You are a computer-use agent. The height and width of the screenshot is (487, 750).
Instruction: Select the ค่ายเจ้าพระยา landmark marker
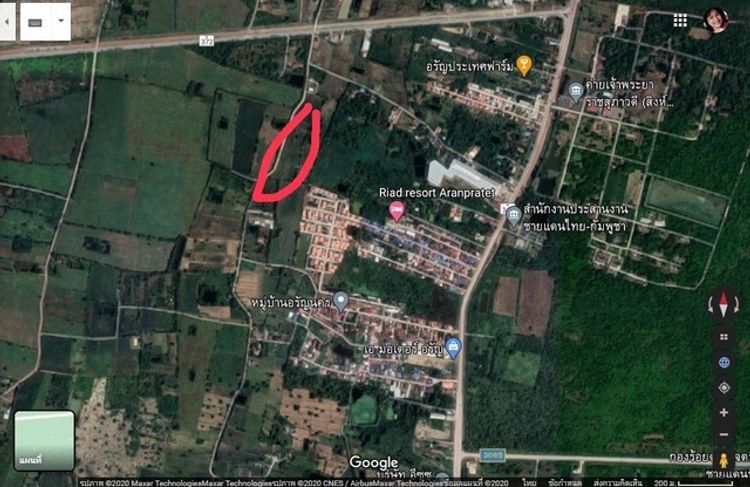click(576, 91)
